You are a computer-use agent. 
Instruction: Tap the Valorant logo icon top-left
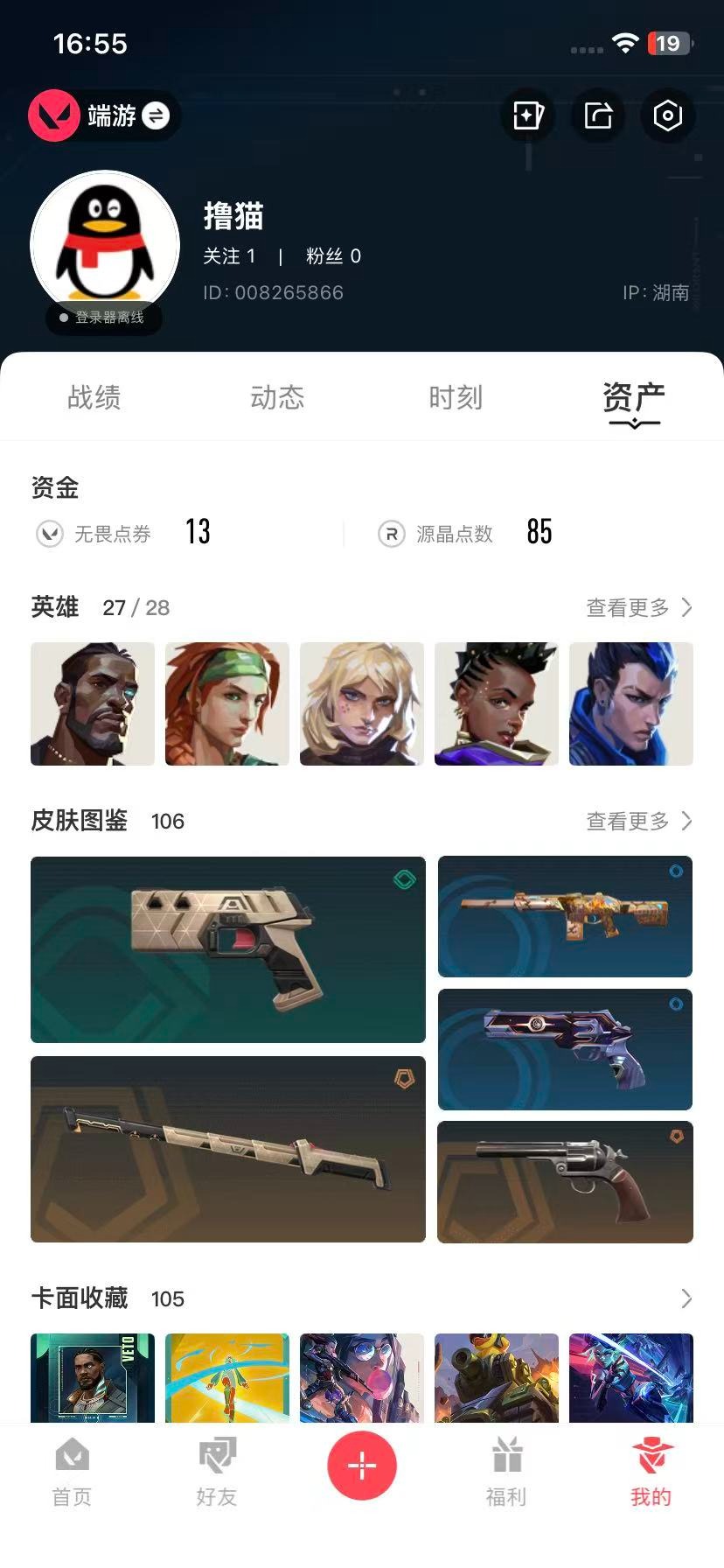tap(55, 115)
